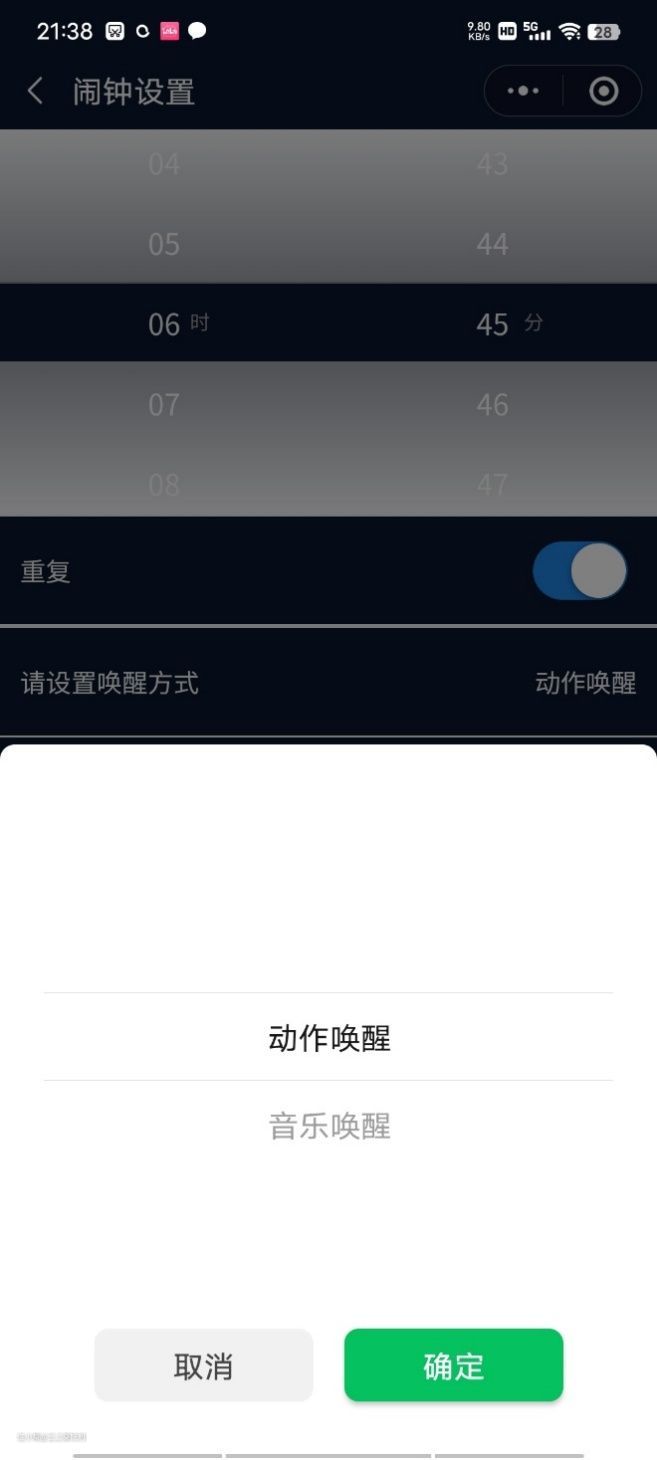Open the mini program more menu
Image resolution: width=657 pixels, height=1460 pixels.
point(523,91)
